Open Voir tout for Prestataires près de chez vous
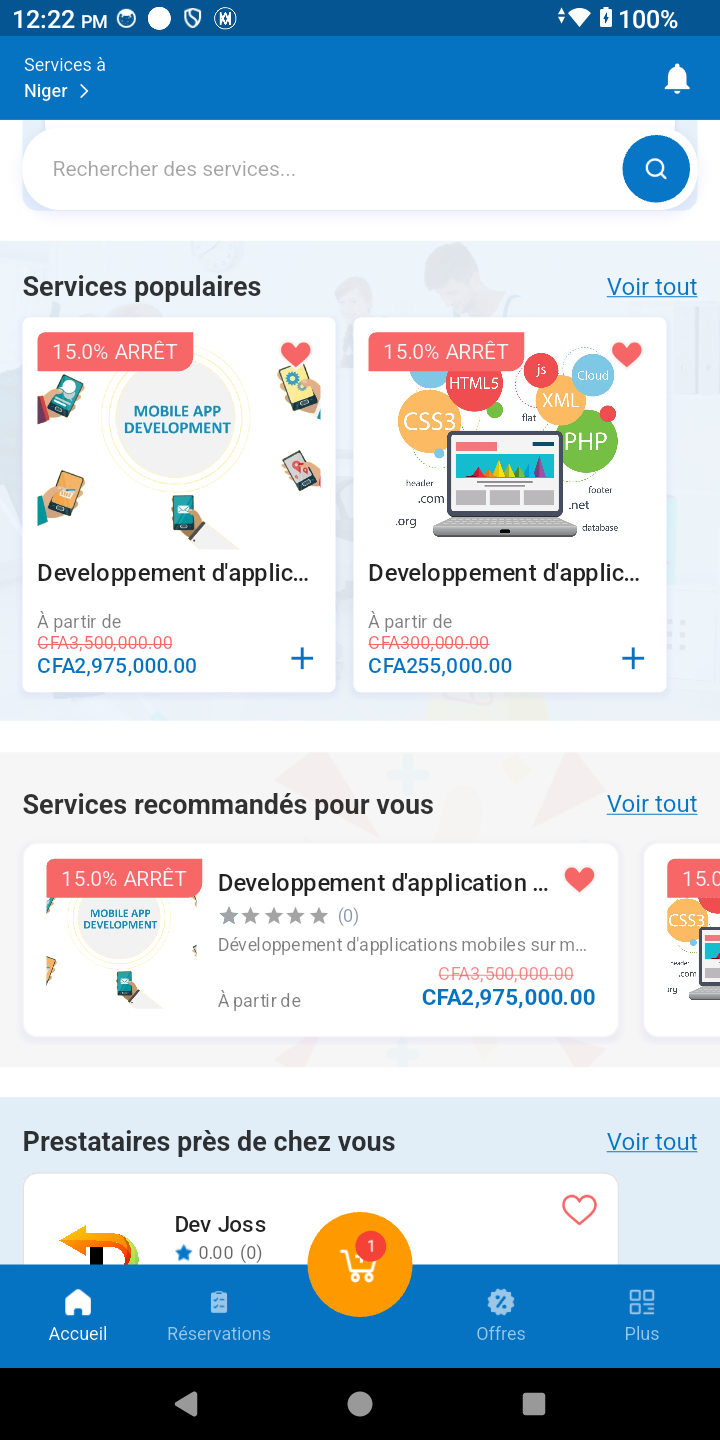The image size is (720, 1440). (651, 1141)
